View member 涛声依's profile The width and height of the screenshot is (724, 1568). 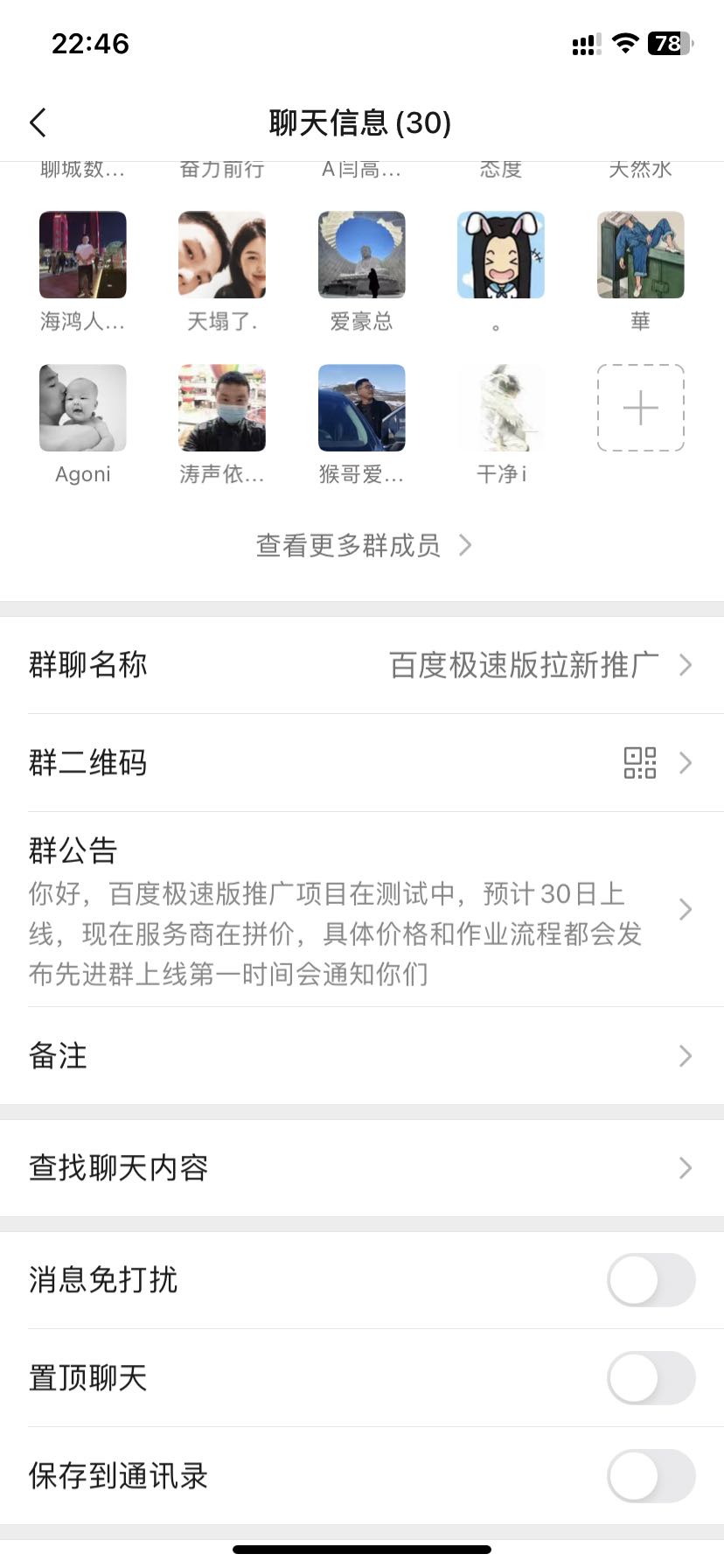tap(222, 408)
